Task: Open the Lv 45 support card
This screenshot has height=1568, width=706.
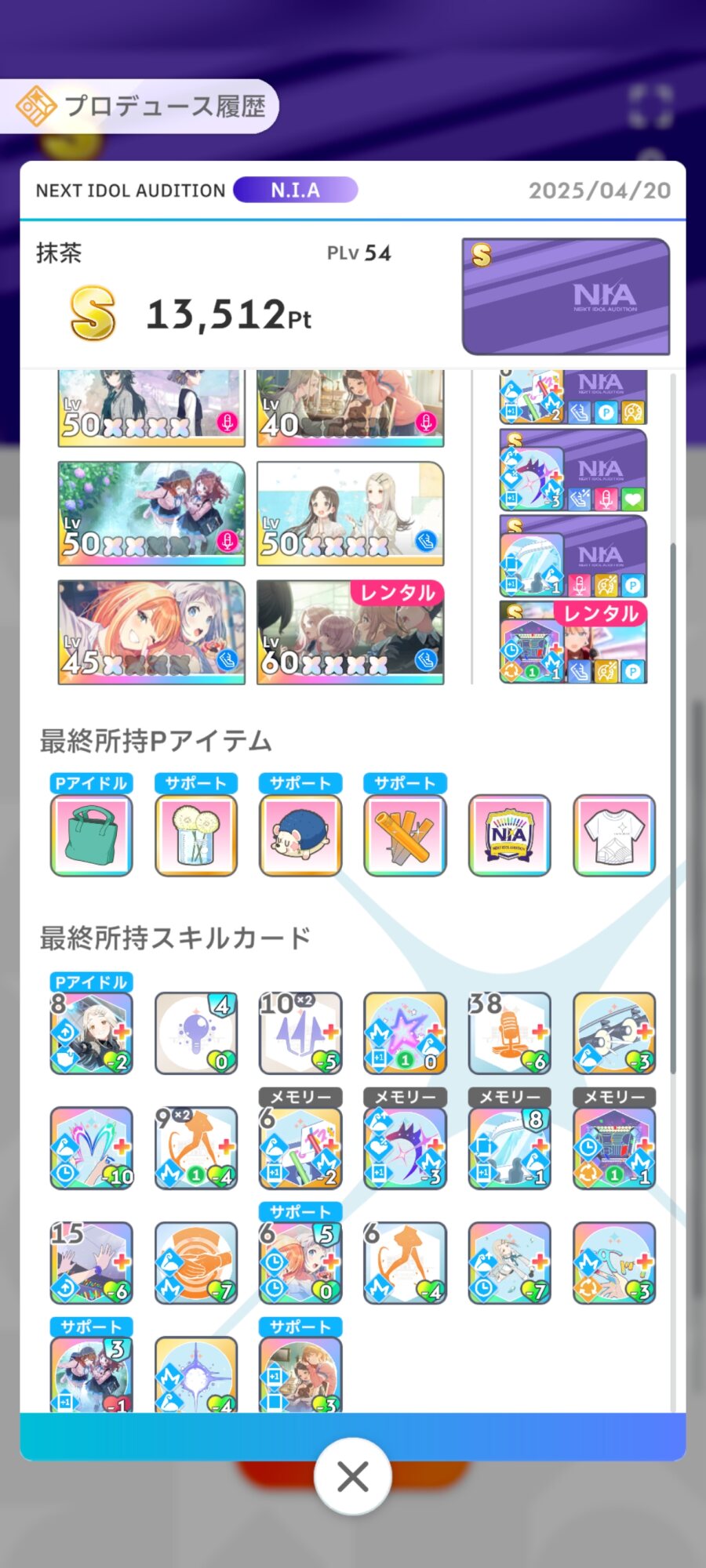Action: (x=151, y=632)
